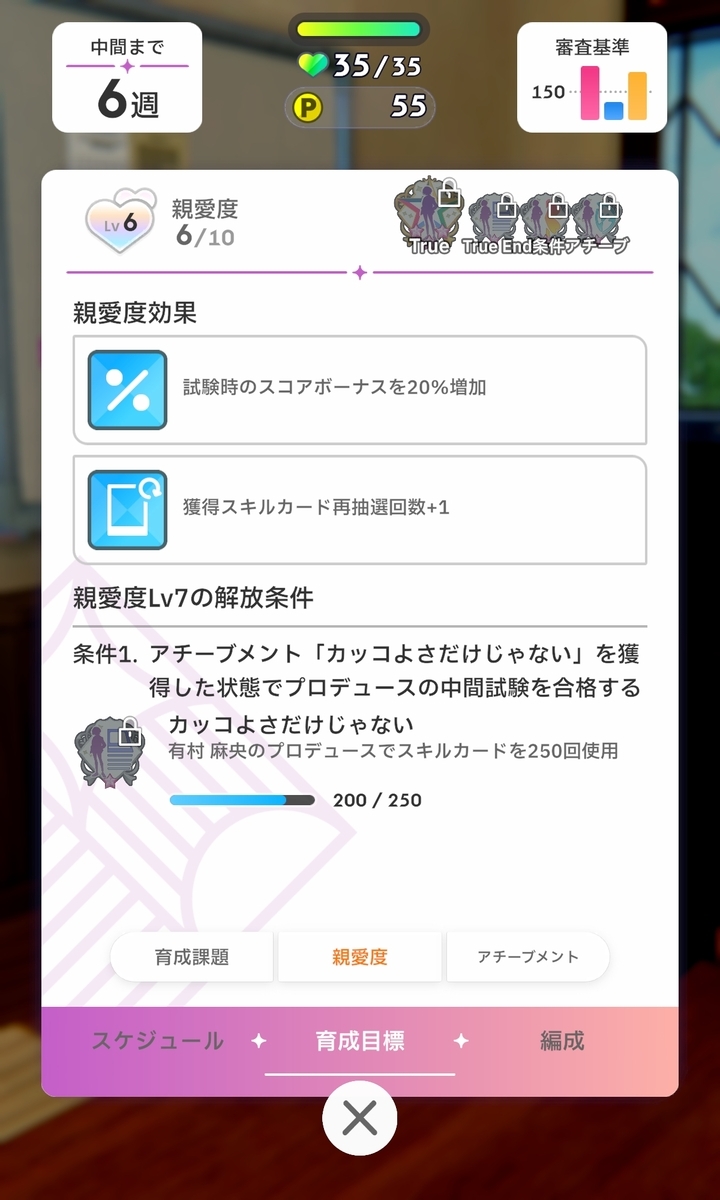Switch to the 育成課題 tab

(x=192, y=957)
